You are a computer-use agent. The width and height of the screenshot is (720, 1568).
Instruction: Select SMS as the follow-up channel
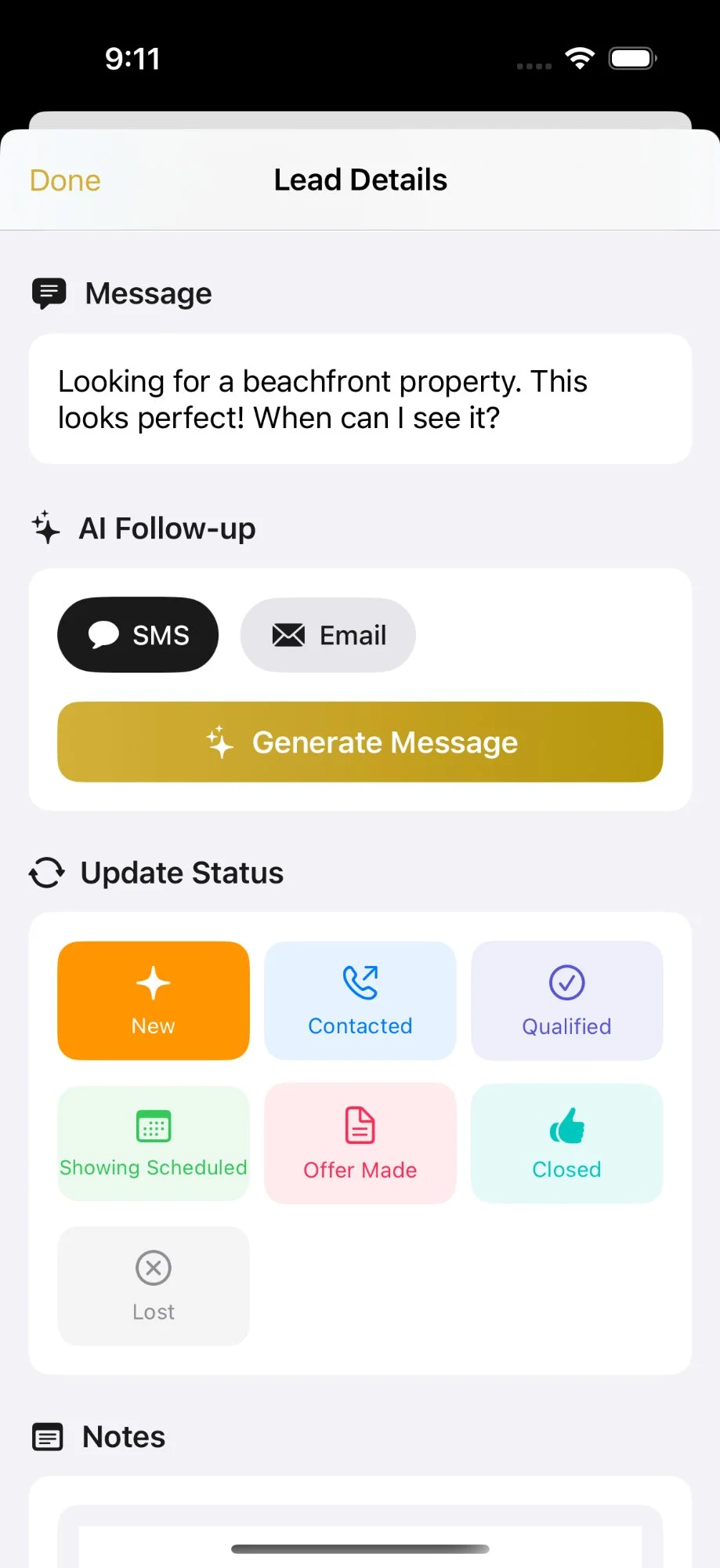click(138, 635)
